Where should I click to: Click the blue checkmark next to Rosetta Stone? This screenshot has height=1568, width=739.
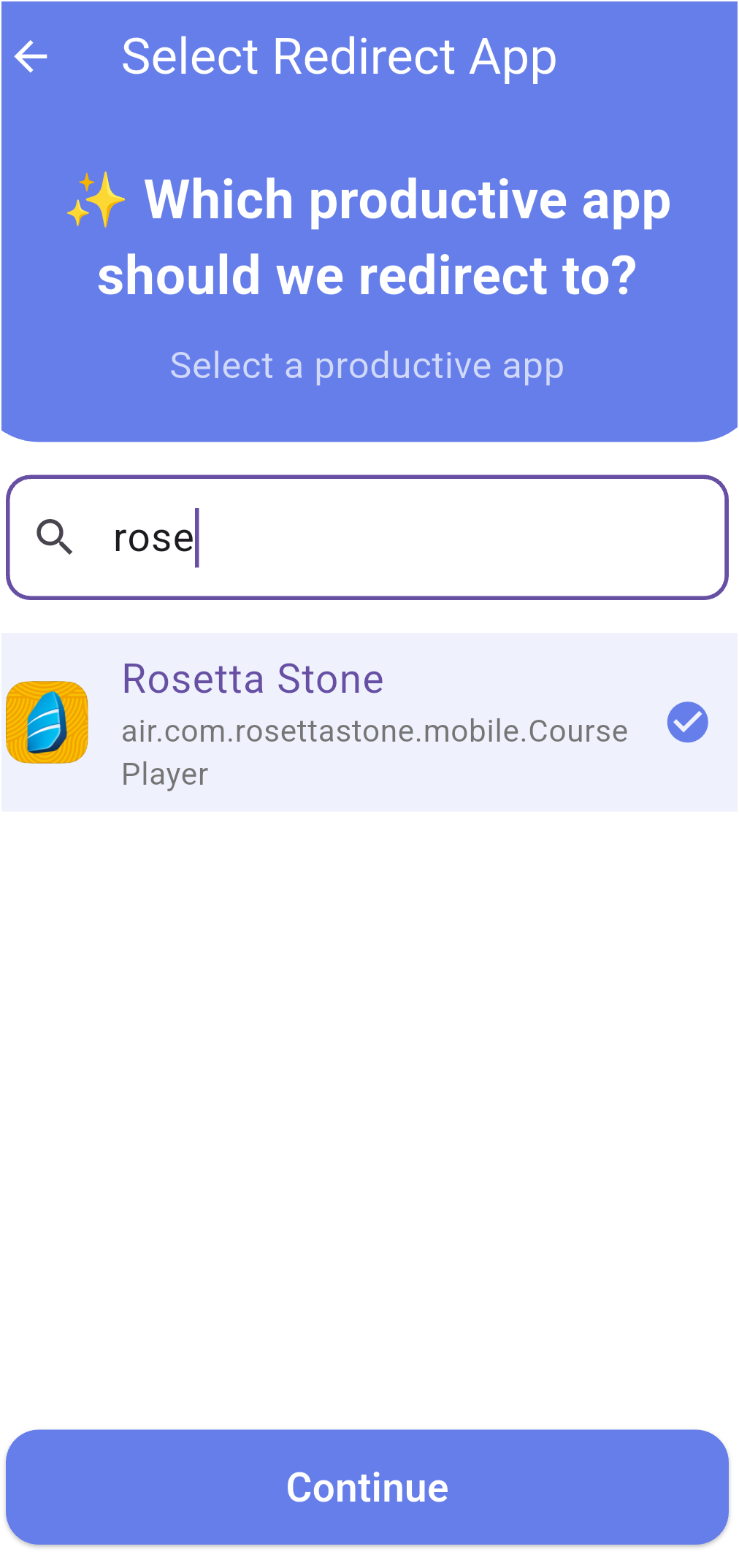[x=686, y=722]
